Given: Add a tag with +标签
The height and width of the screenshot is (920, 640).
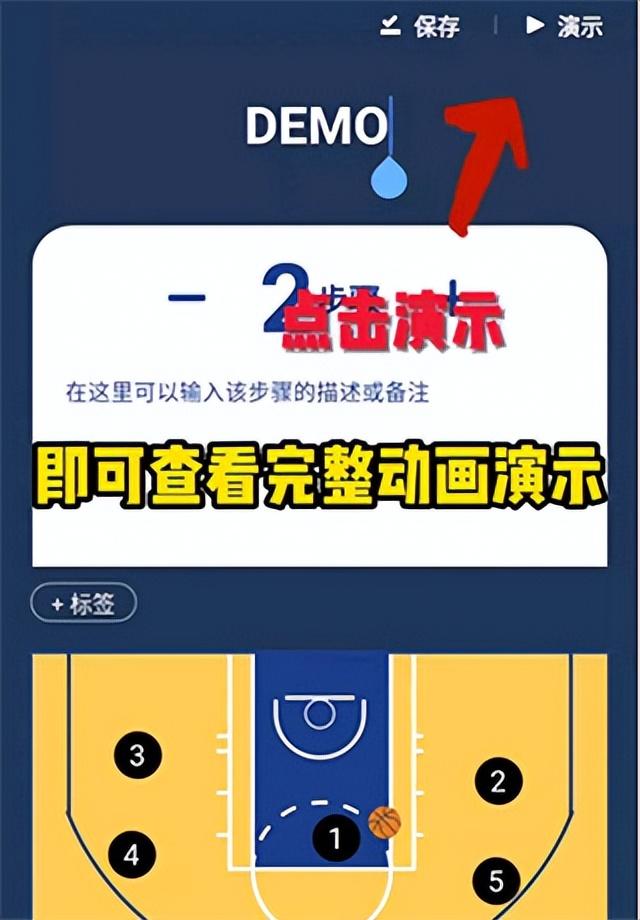Looking at the screenshot, I should (x=83, y=604).
